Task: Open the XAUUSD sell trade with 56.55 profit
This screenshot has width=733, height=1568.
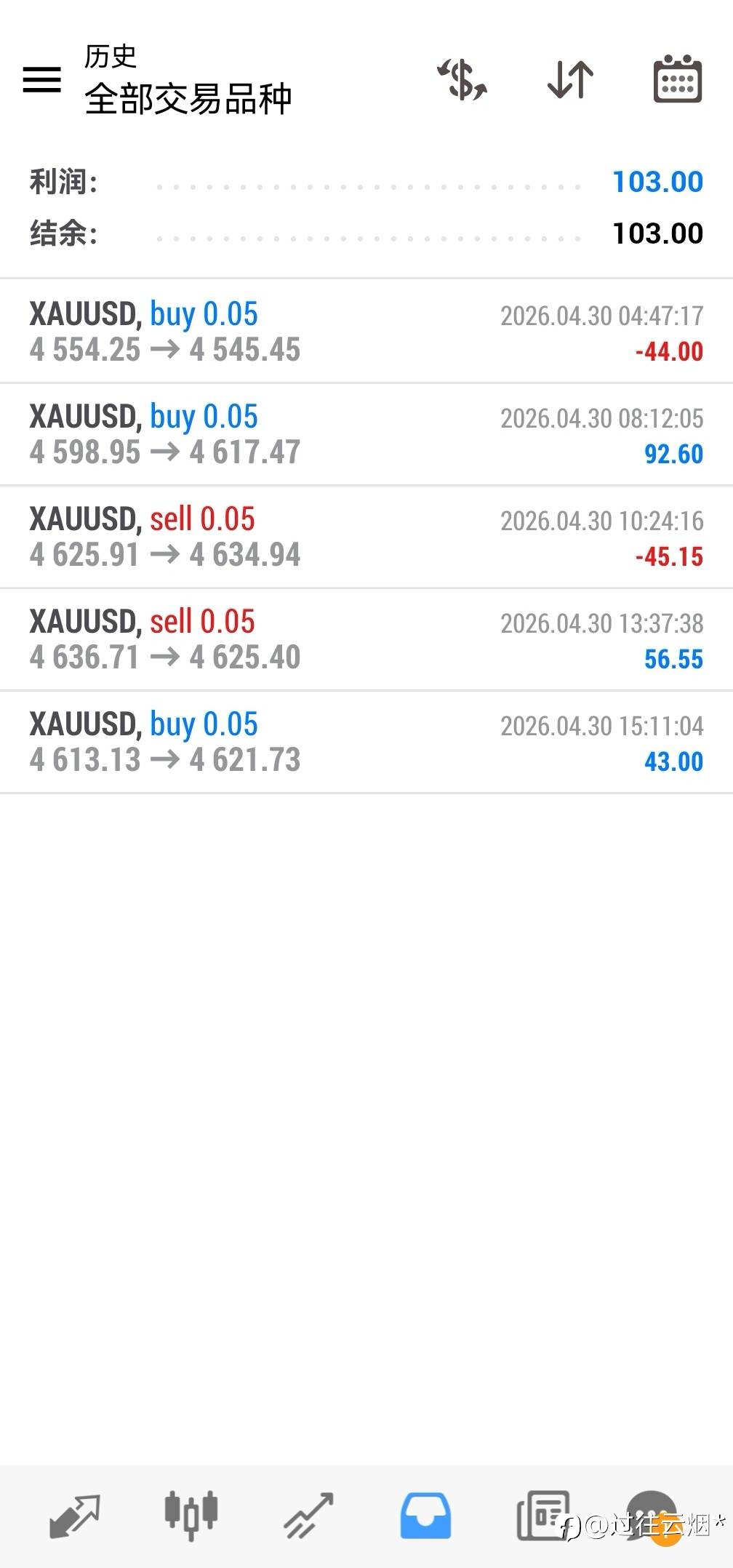Action: (x=366, y=639)
